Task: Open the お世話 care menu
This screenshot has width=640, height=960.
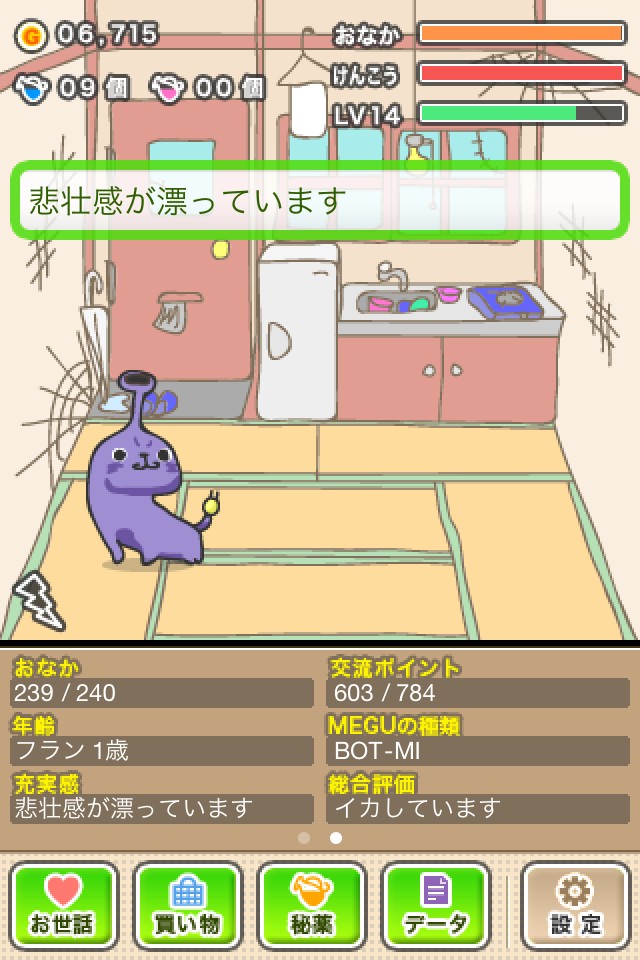Action: [64, 905]
